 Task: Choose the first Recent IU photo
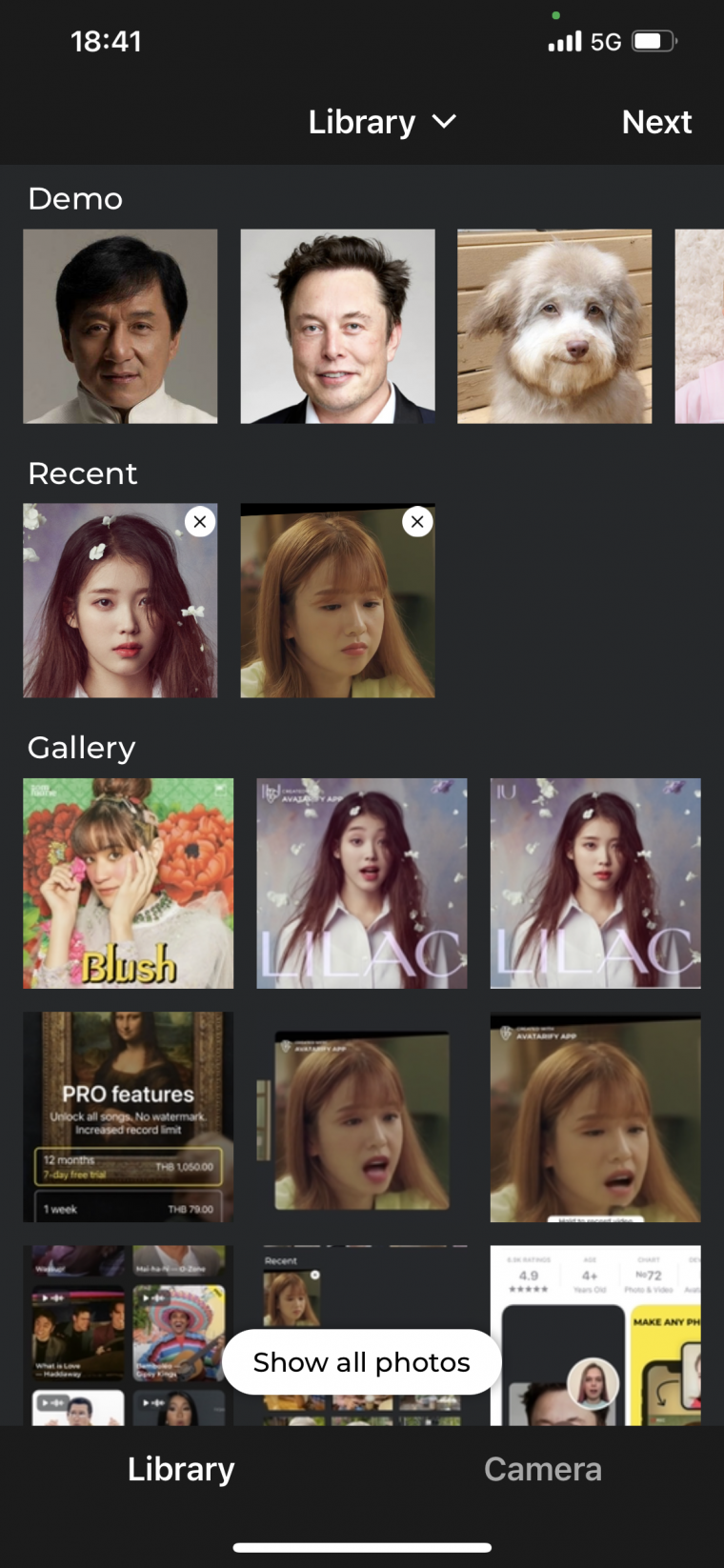click(x=120, y=600)
